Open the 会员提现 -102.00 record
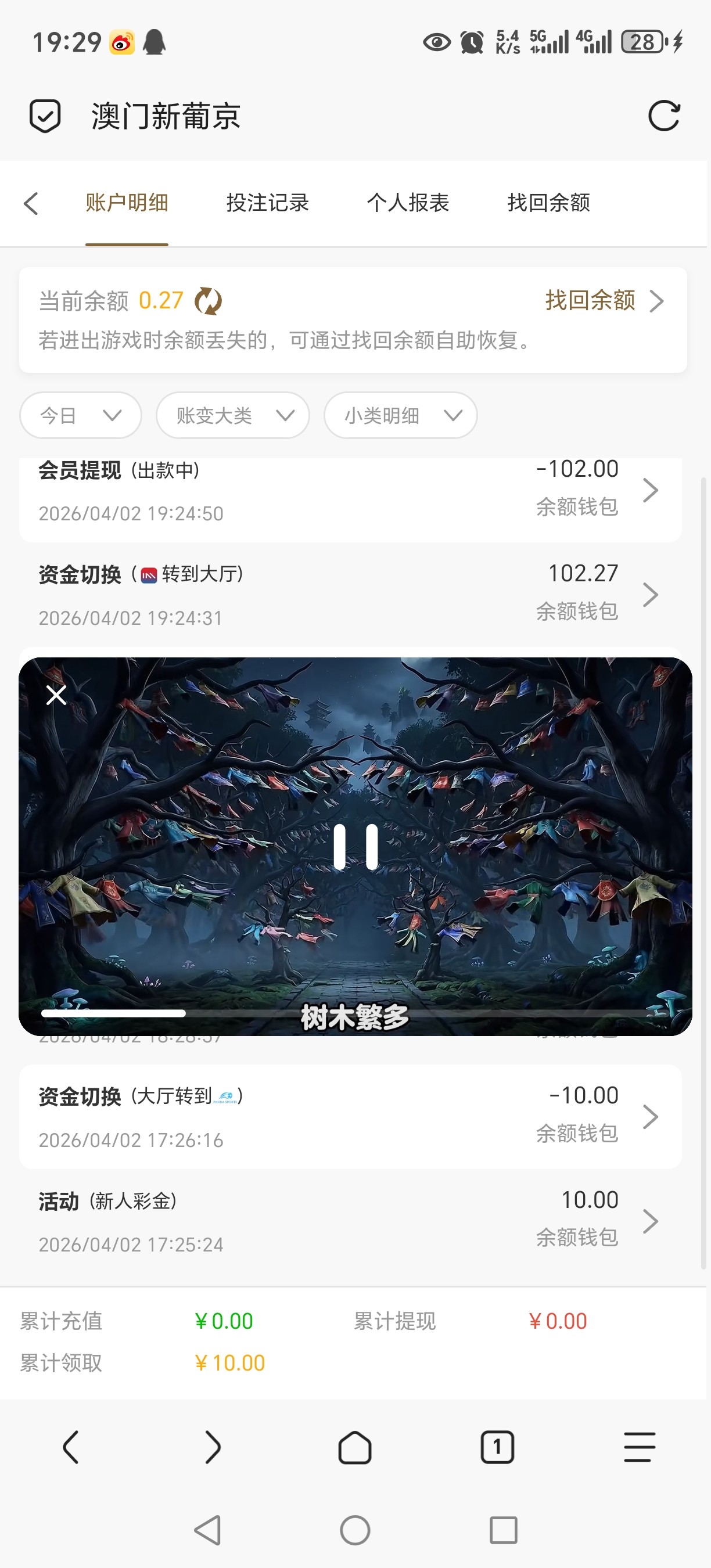Viewport: 711px width, 1568px height. pos(350,491)
